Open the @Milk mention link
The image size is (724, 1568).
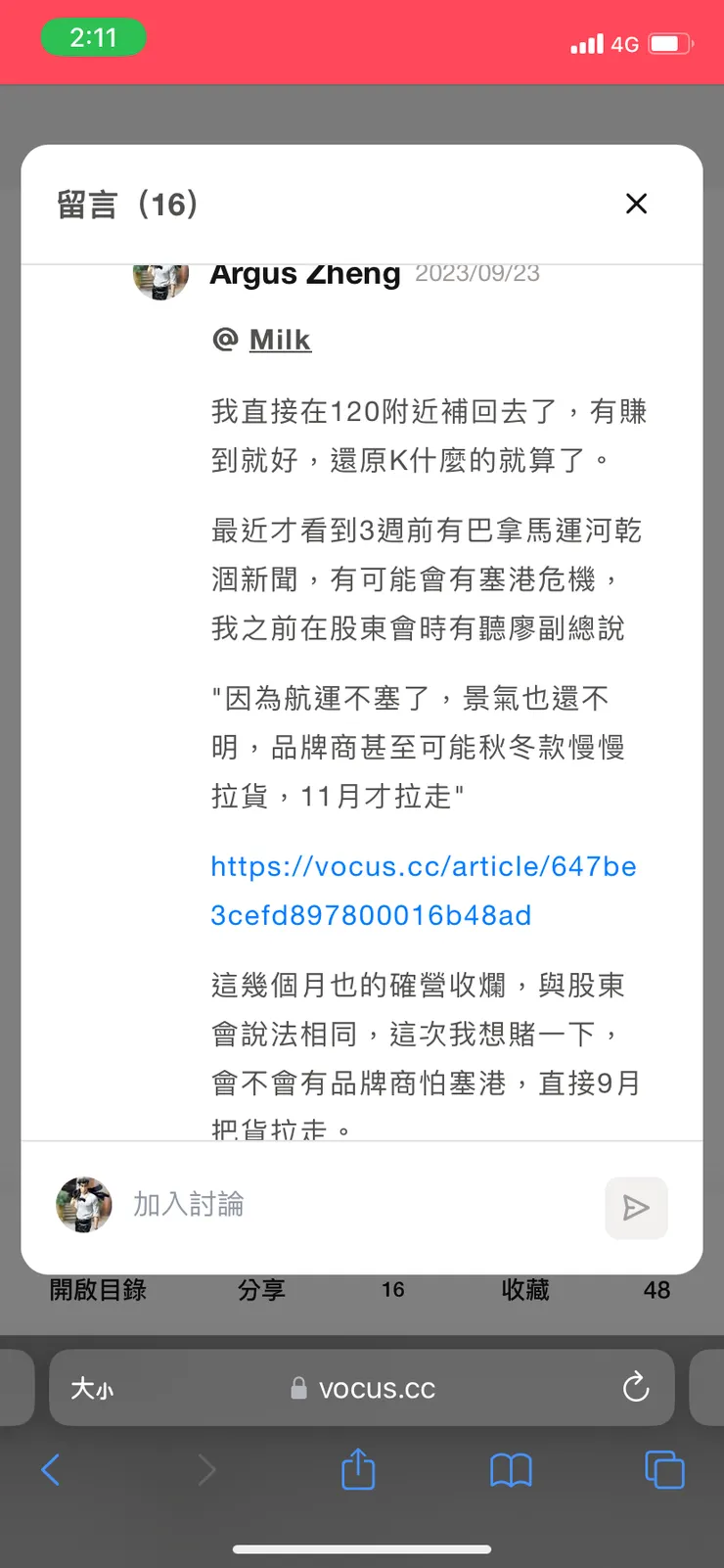click(280, 340)
